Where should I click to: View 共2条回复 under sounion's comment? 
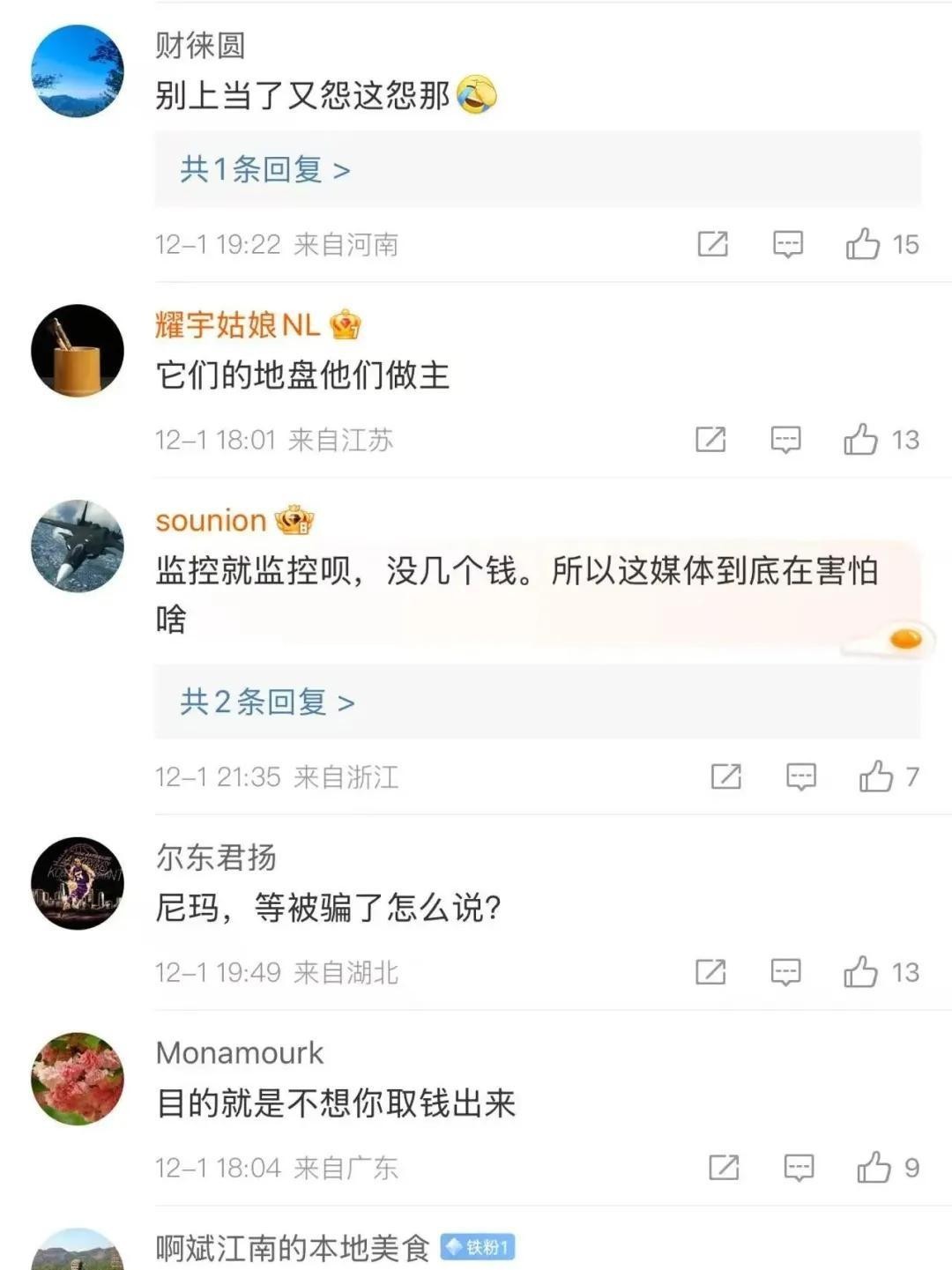266,702
